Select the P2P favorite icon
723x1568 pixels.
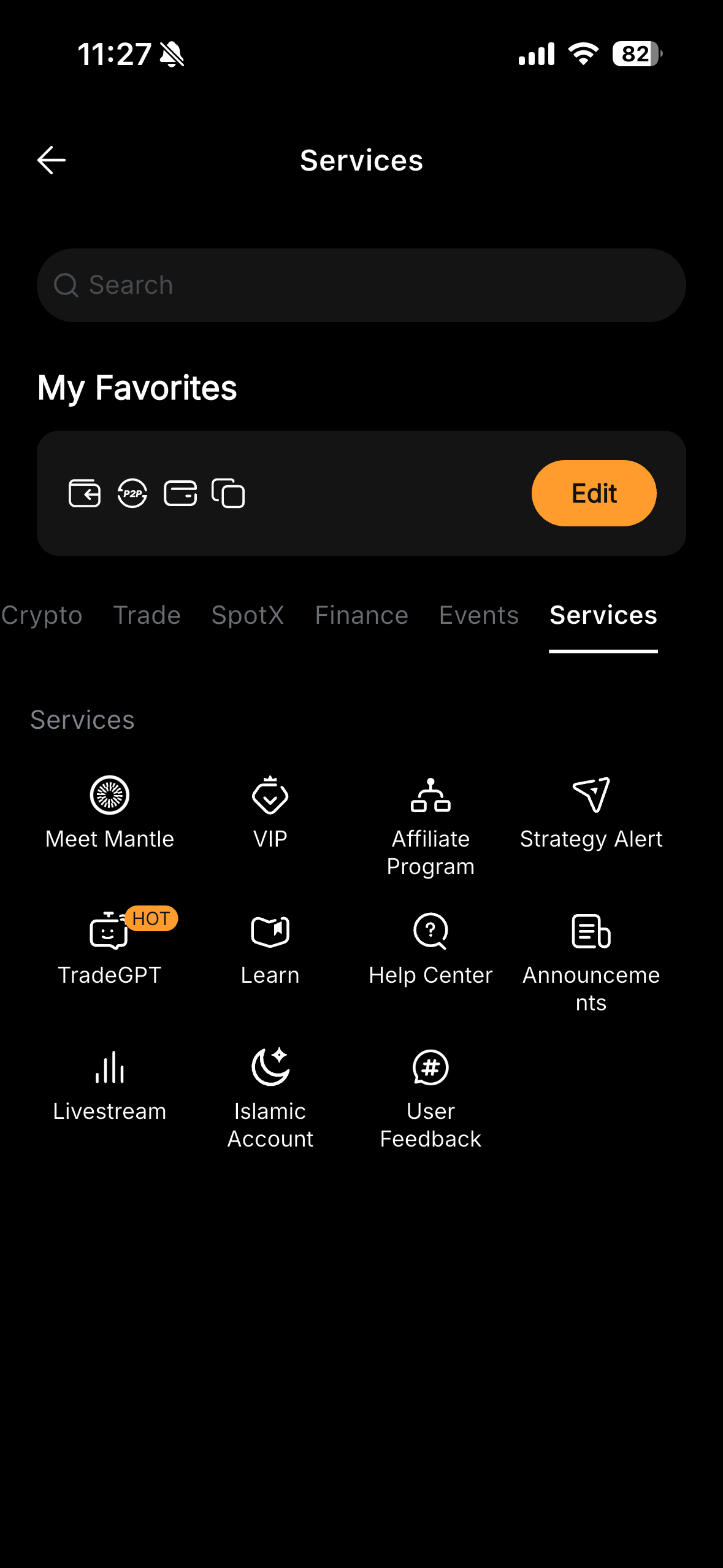click(132, 493)
